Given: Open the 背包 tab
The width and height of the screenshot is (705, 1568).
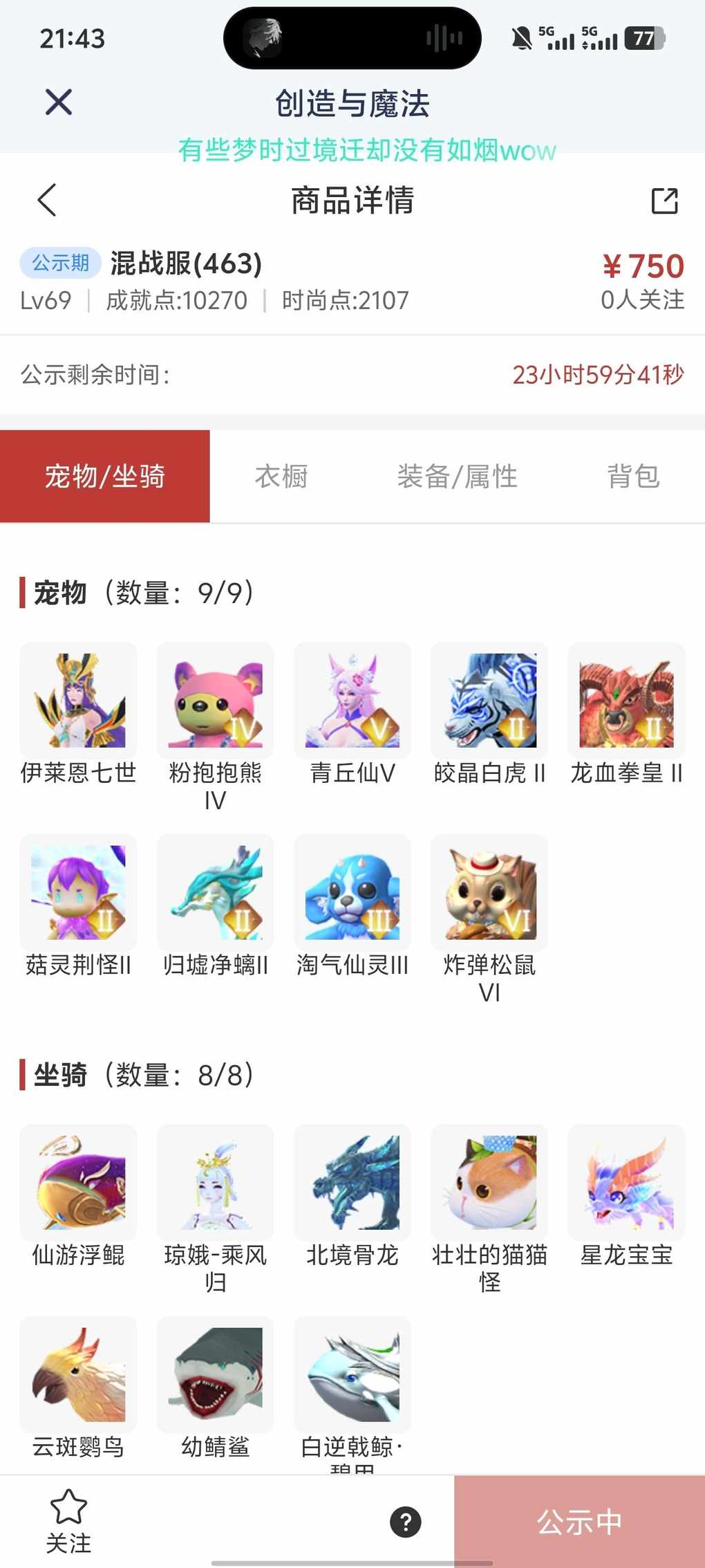Looking at the screenshot, I should tap(633, 477).
